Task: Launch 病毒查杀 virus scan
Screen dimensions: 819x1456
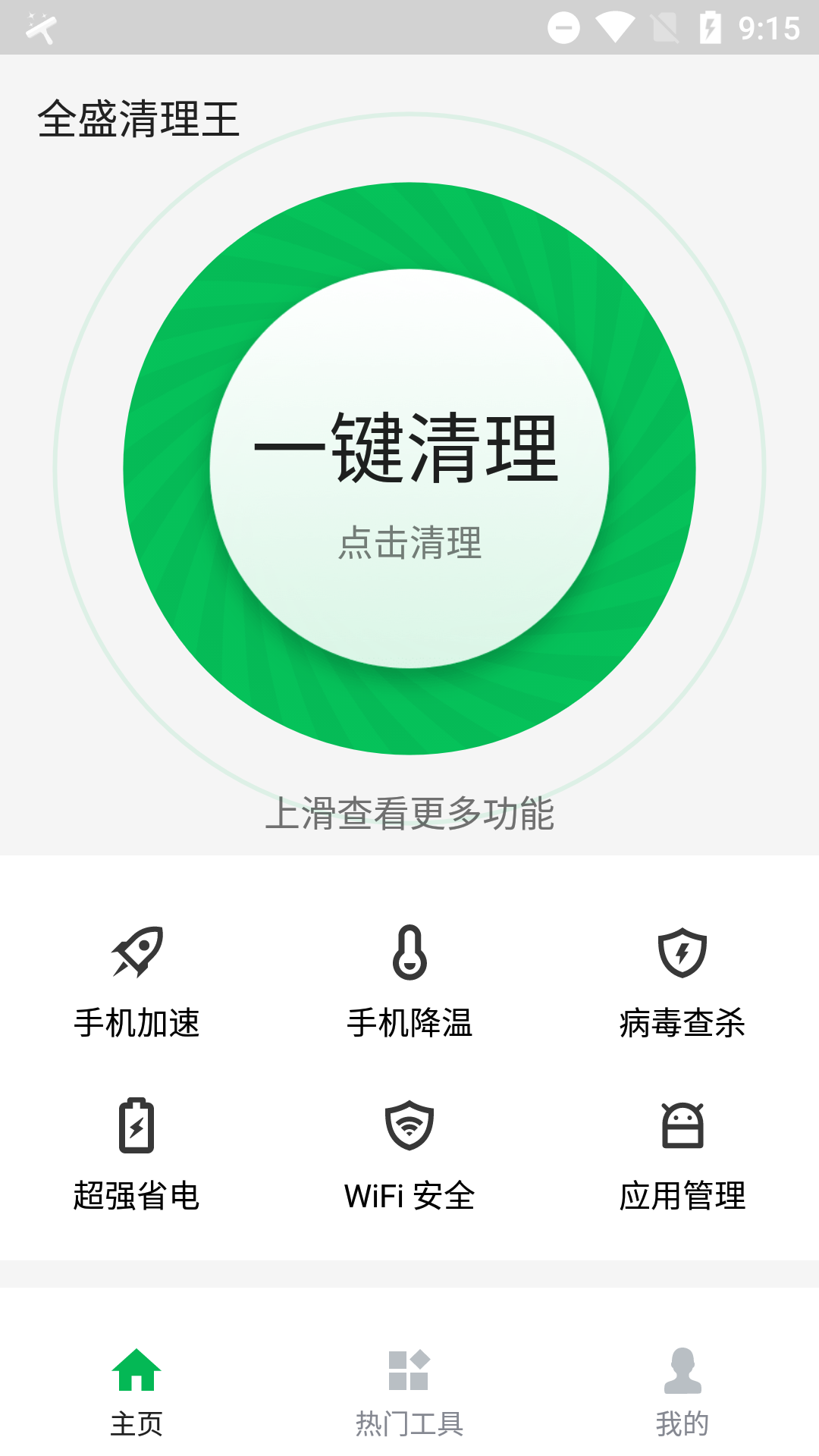Action: (x=682, y=982)
